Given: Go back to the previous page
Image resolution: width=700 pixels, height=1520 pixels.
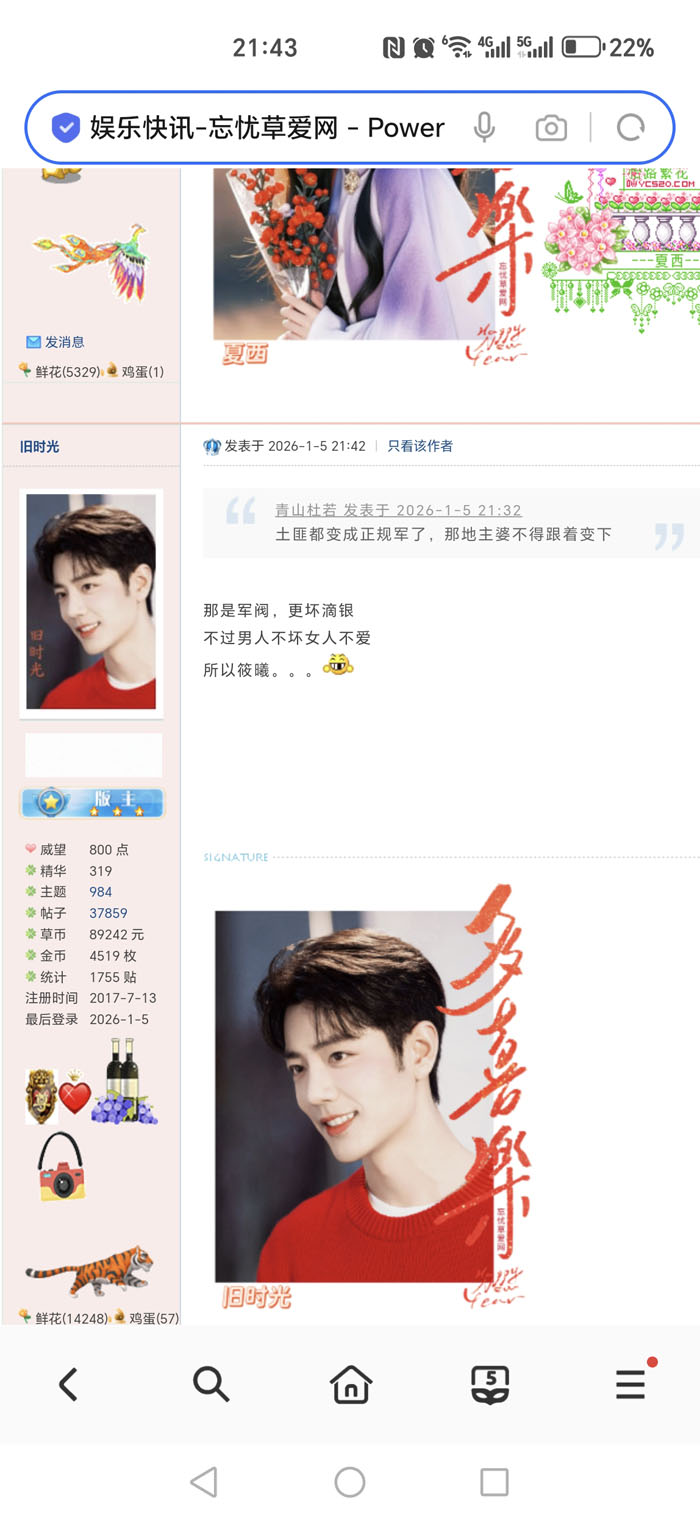Looking at the screenshot, I should (x=68, y=1384).
